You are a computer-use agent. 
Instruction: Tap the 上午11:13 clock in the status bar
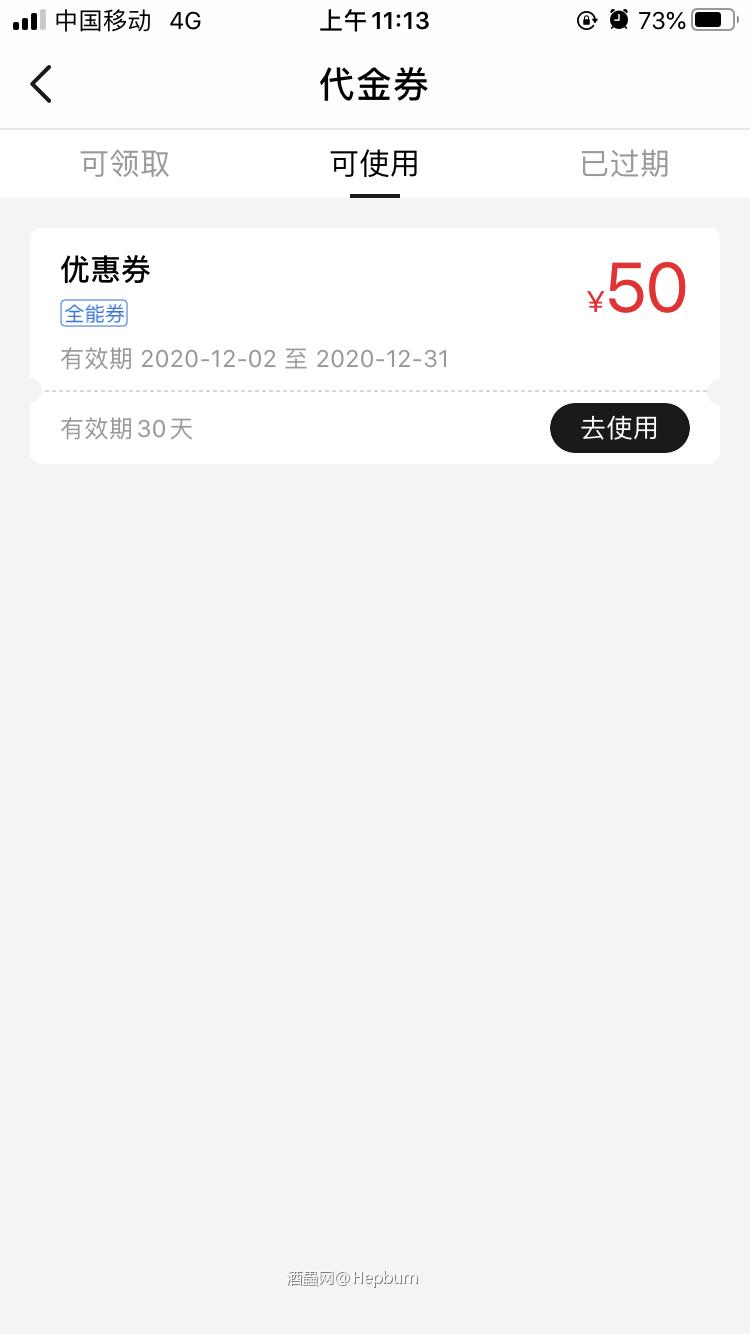click(x=375, y=20)
